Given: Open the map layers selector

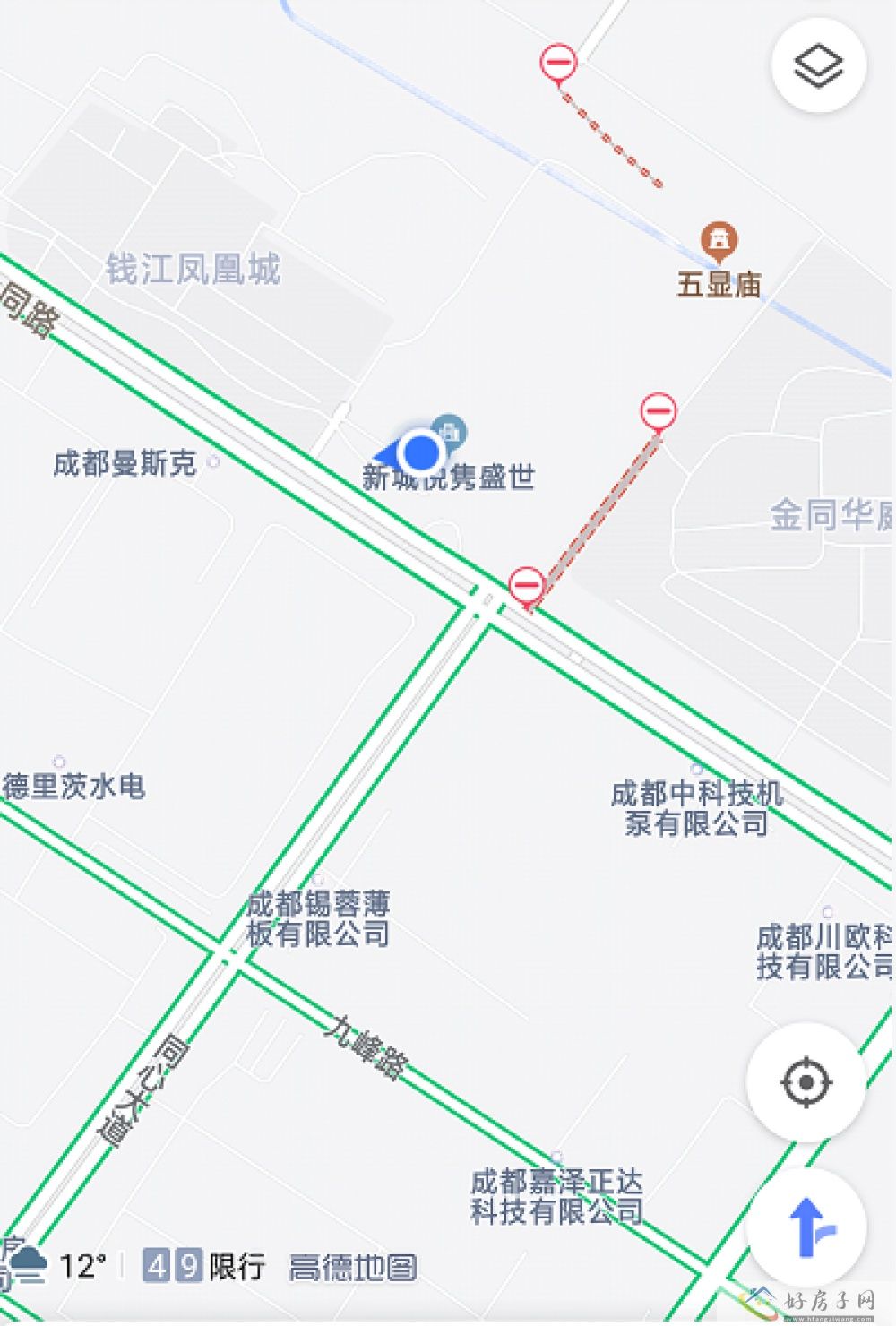Looking at the screenshot, I should pos(818,66).
